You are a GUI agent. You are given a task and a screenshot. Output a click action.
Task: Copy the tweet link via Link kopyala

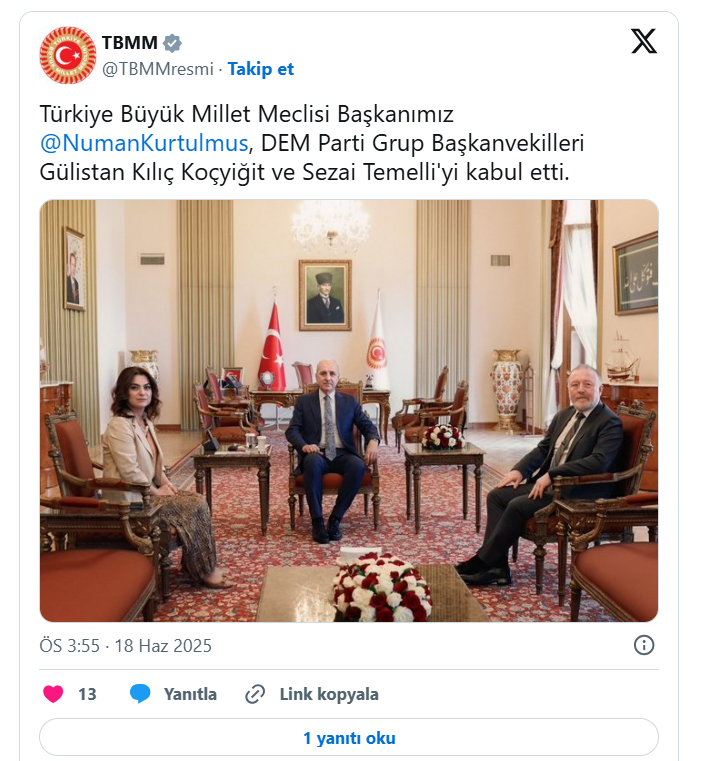click(x=313, y=694)
